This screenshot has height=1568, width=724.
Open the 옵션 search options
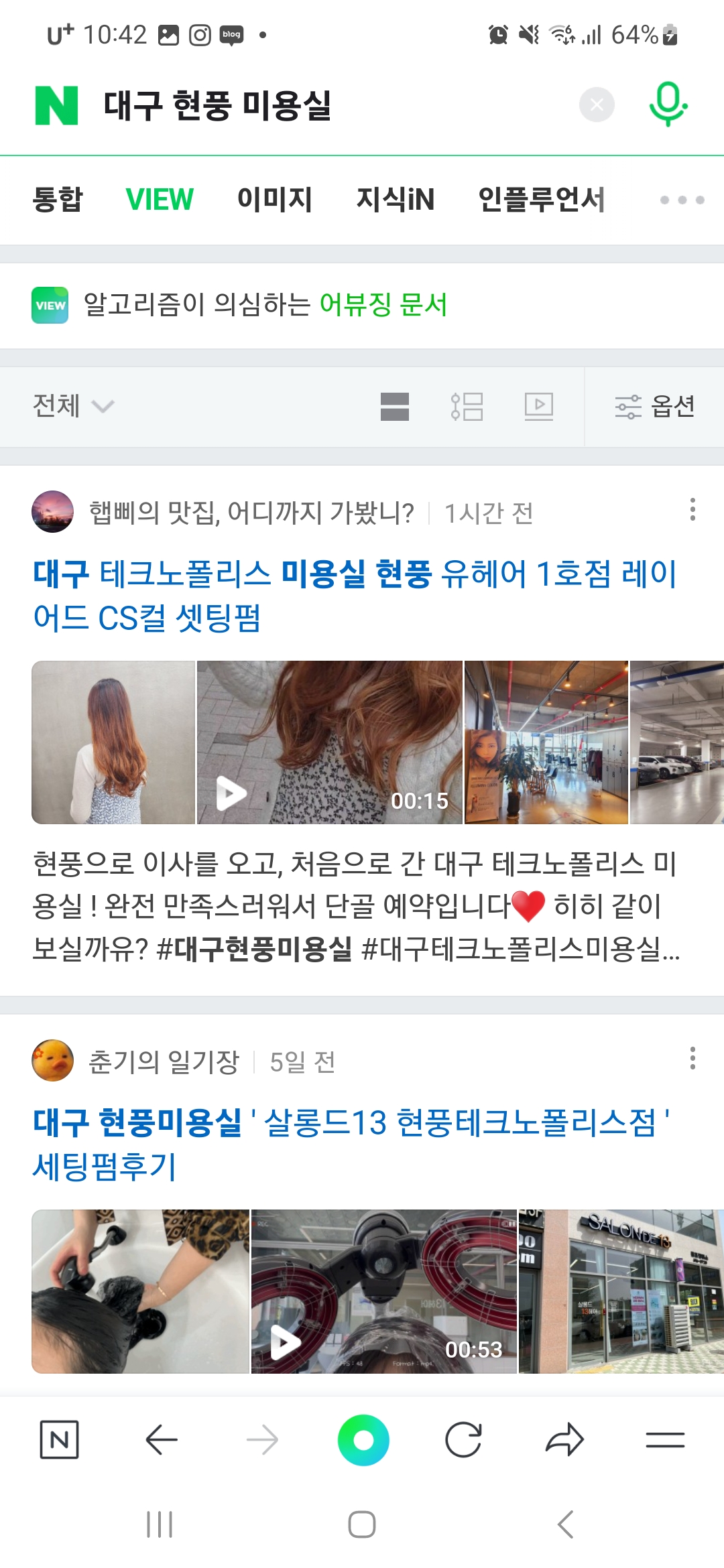pyautogui.click(x=655, y=406)
